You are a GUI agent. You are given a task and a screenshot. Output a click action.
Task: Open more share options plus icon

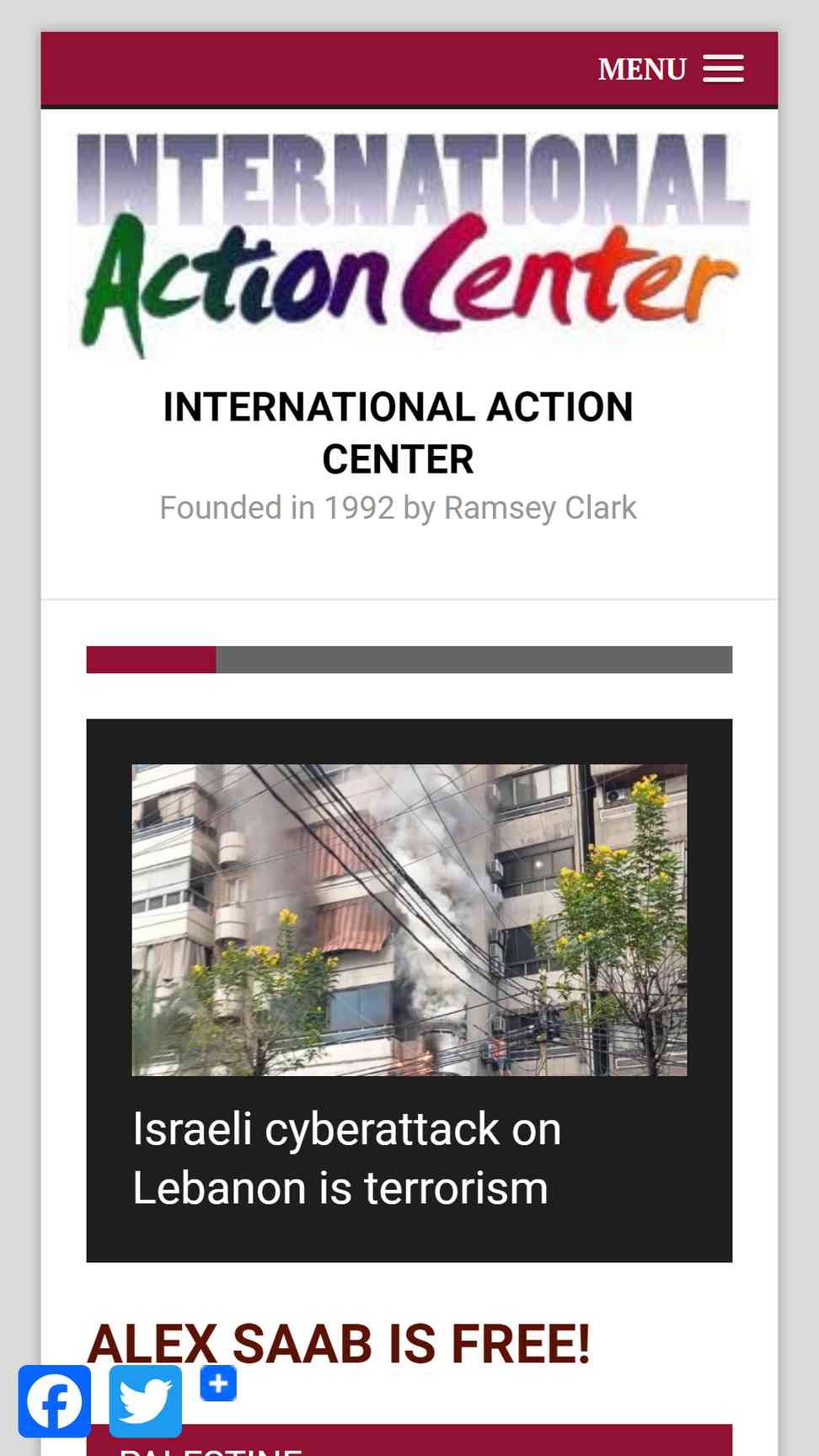pyautogui.click(x=218, y=1383)
